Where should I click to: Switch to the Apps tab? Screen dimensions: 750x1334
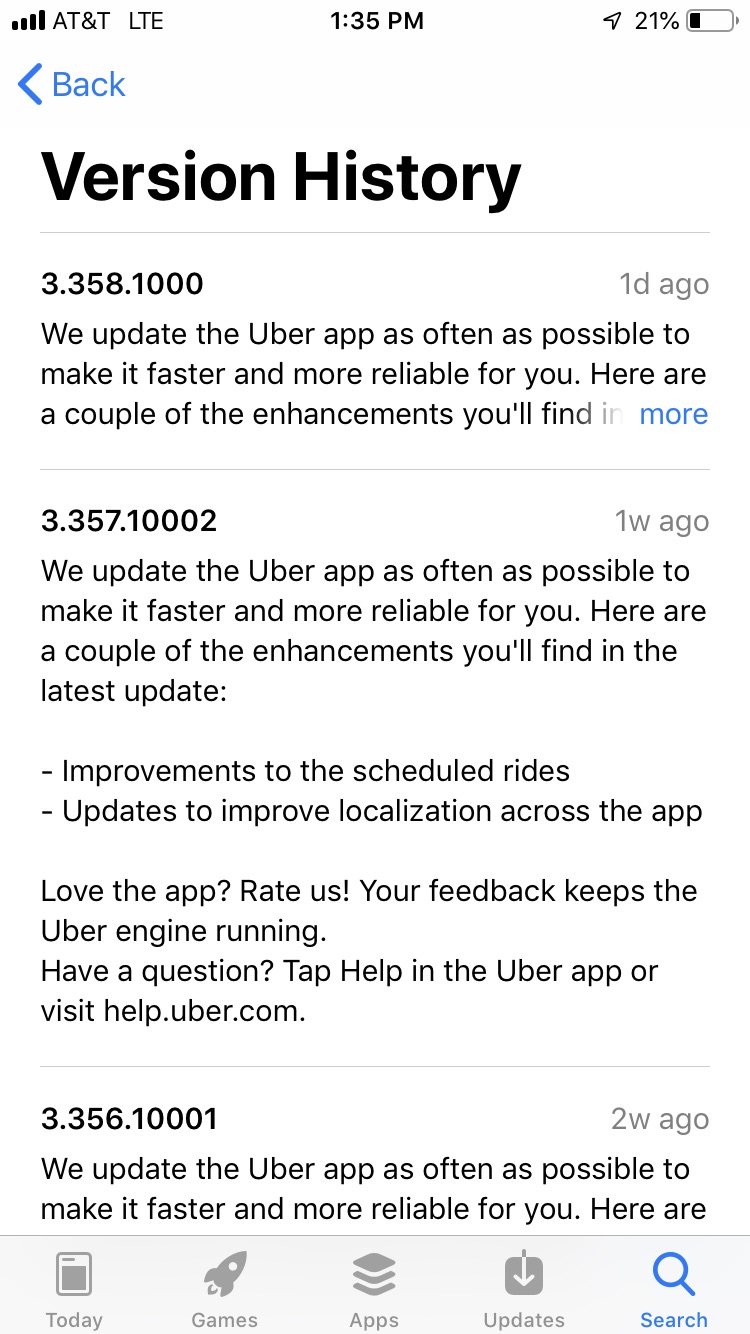click(374, 1289)
